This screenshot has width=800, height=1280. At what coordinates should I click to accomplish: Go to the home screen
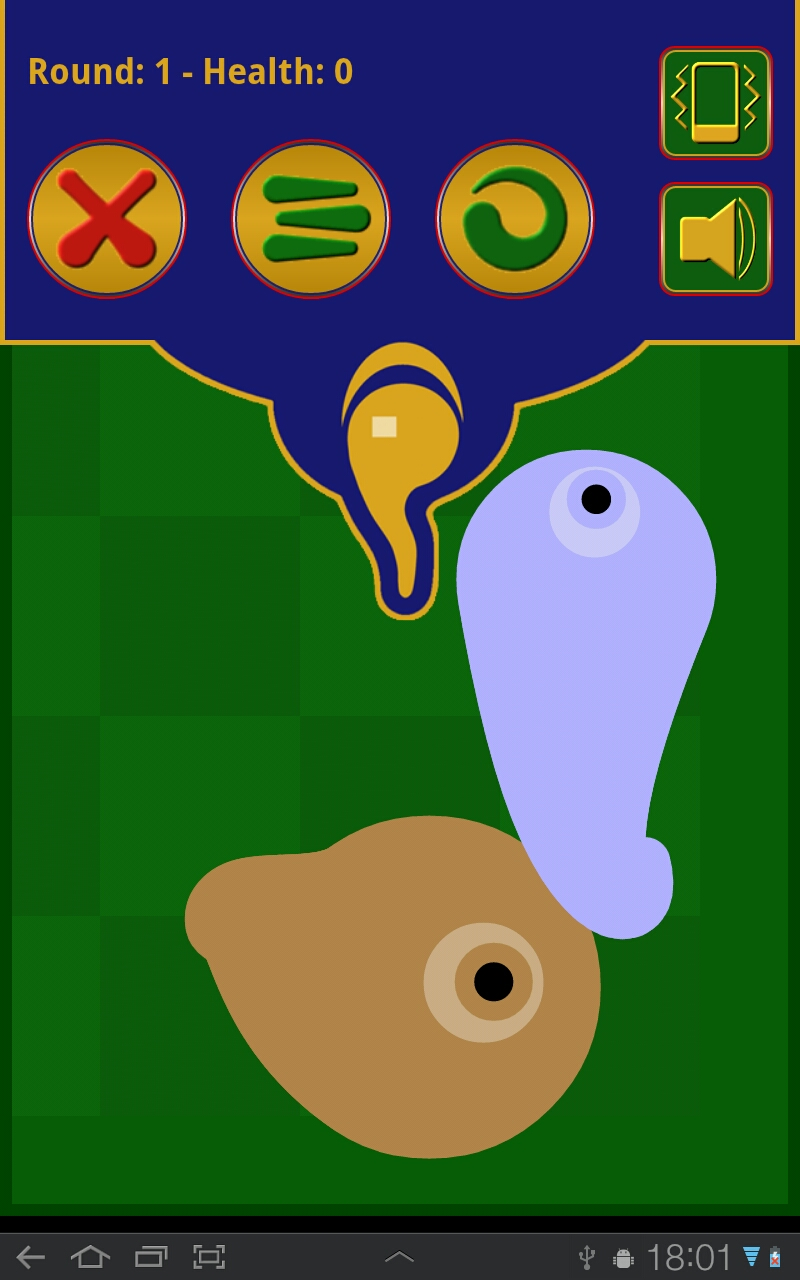point(90,1257)
